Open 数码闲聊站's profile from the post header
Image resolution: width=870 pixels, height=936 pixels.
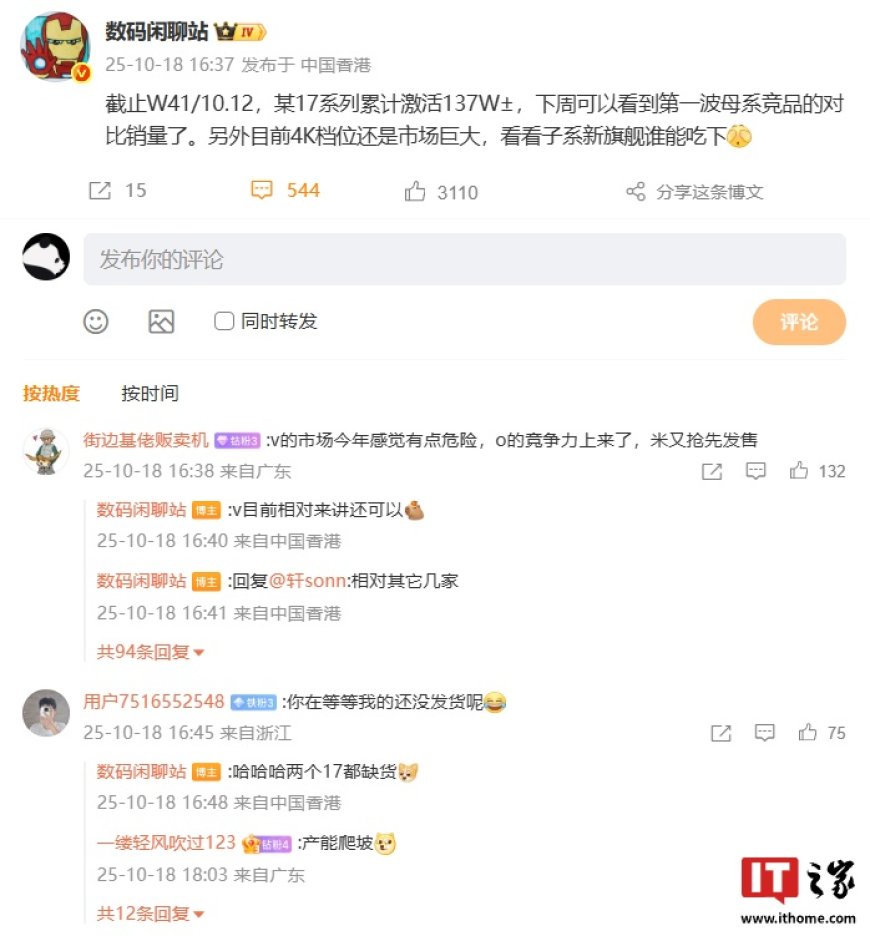click(x=157, y=31)
